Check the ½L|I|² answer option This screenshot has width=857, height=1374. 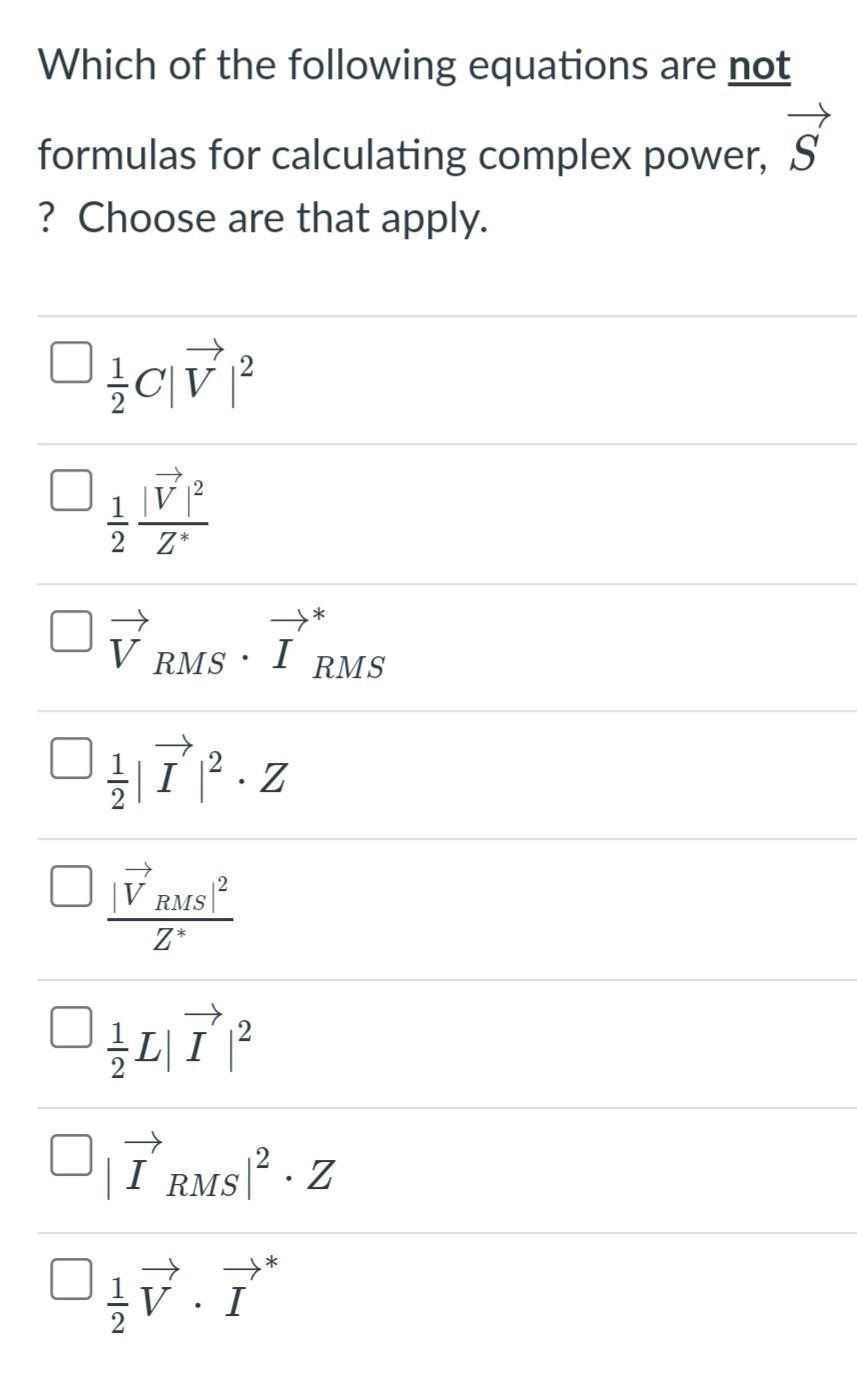tap(67, 1027)
